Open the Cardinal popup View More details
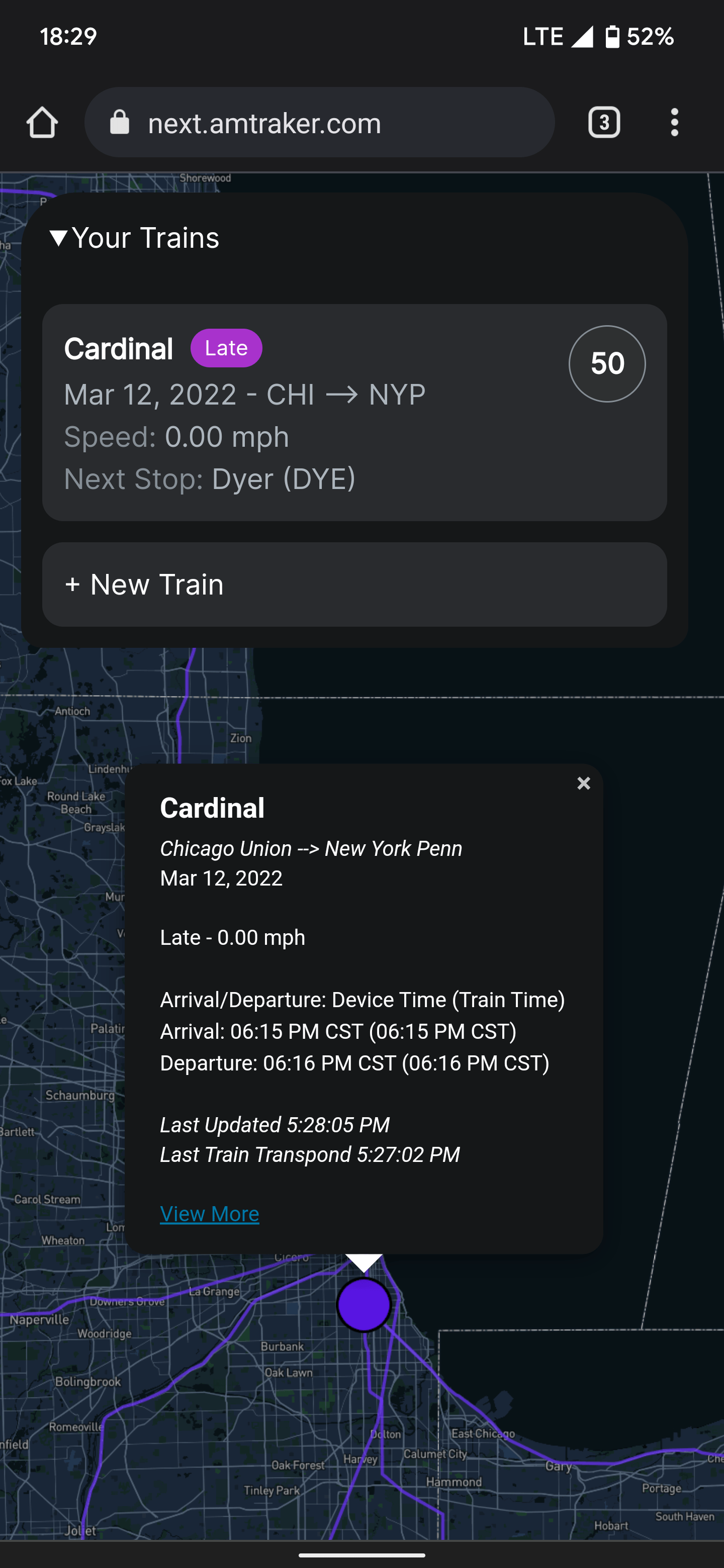 coord(210,1213)
